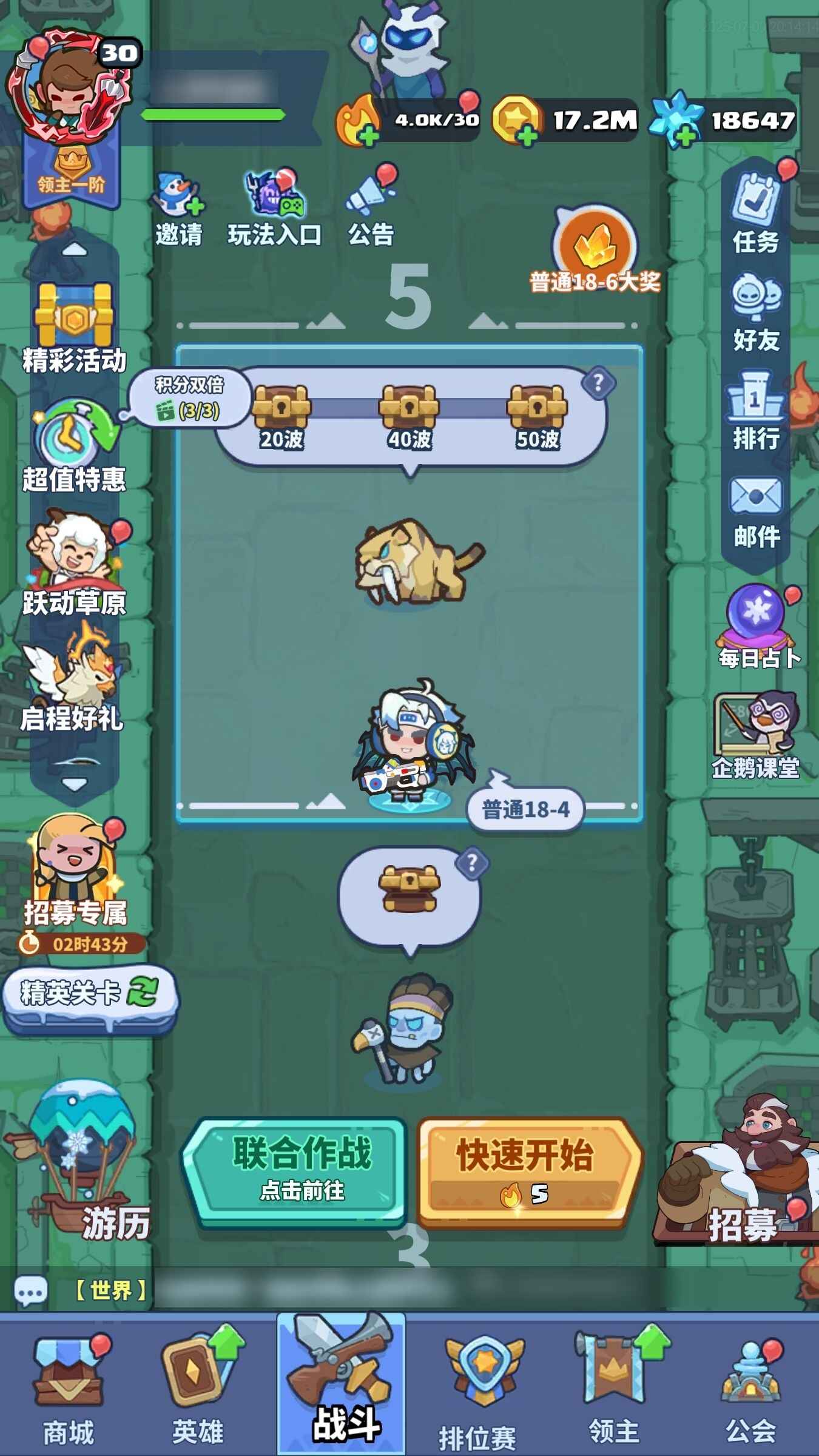View the 好友 friends list
This screenshot has width=819, height=1456.
(x=755, y=312)
